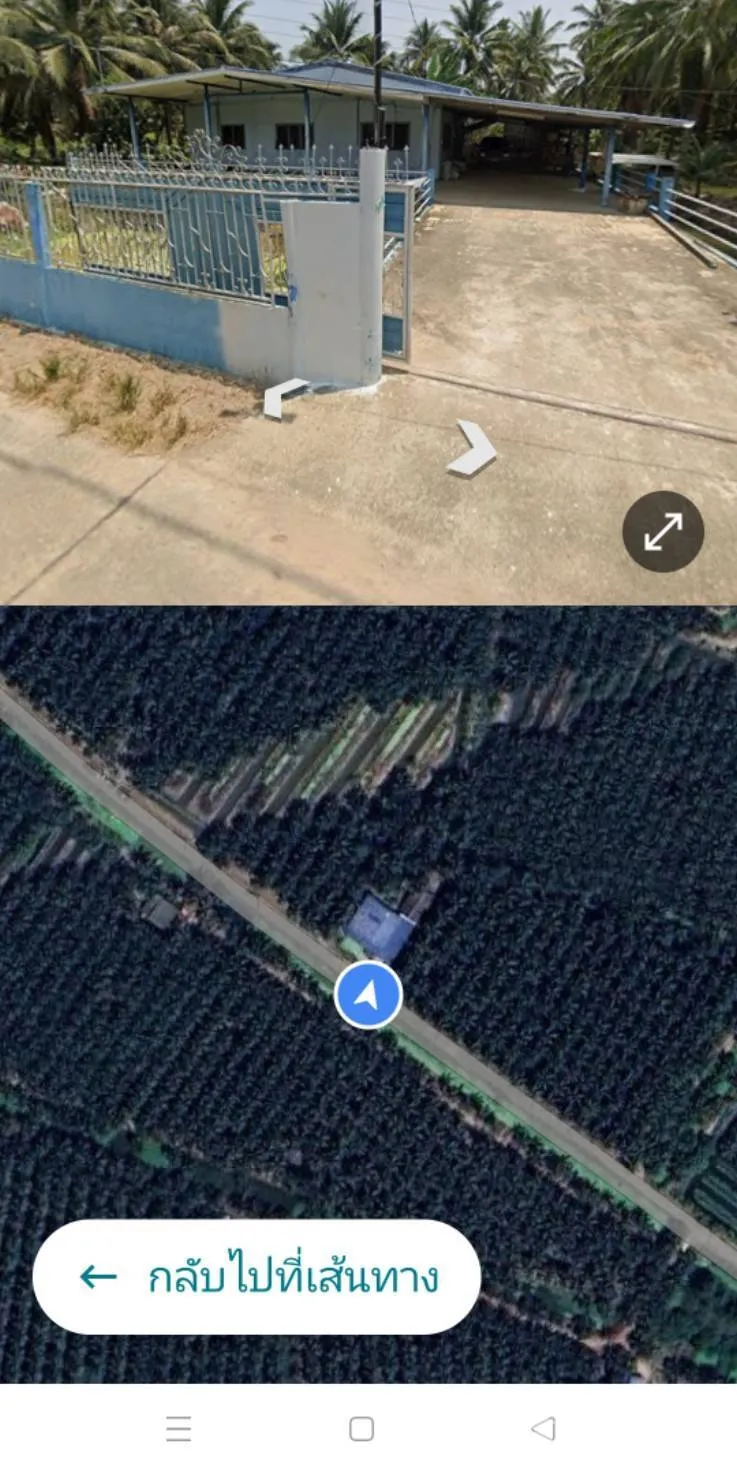Open recent apps from navigation bar
Image resolution: width=737 pixels, height=1474 pixels.
tap(179, 1429)
